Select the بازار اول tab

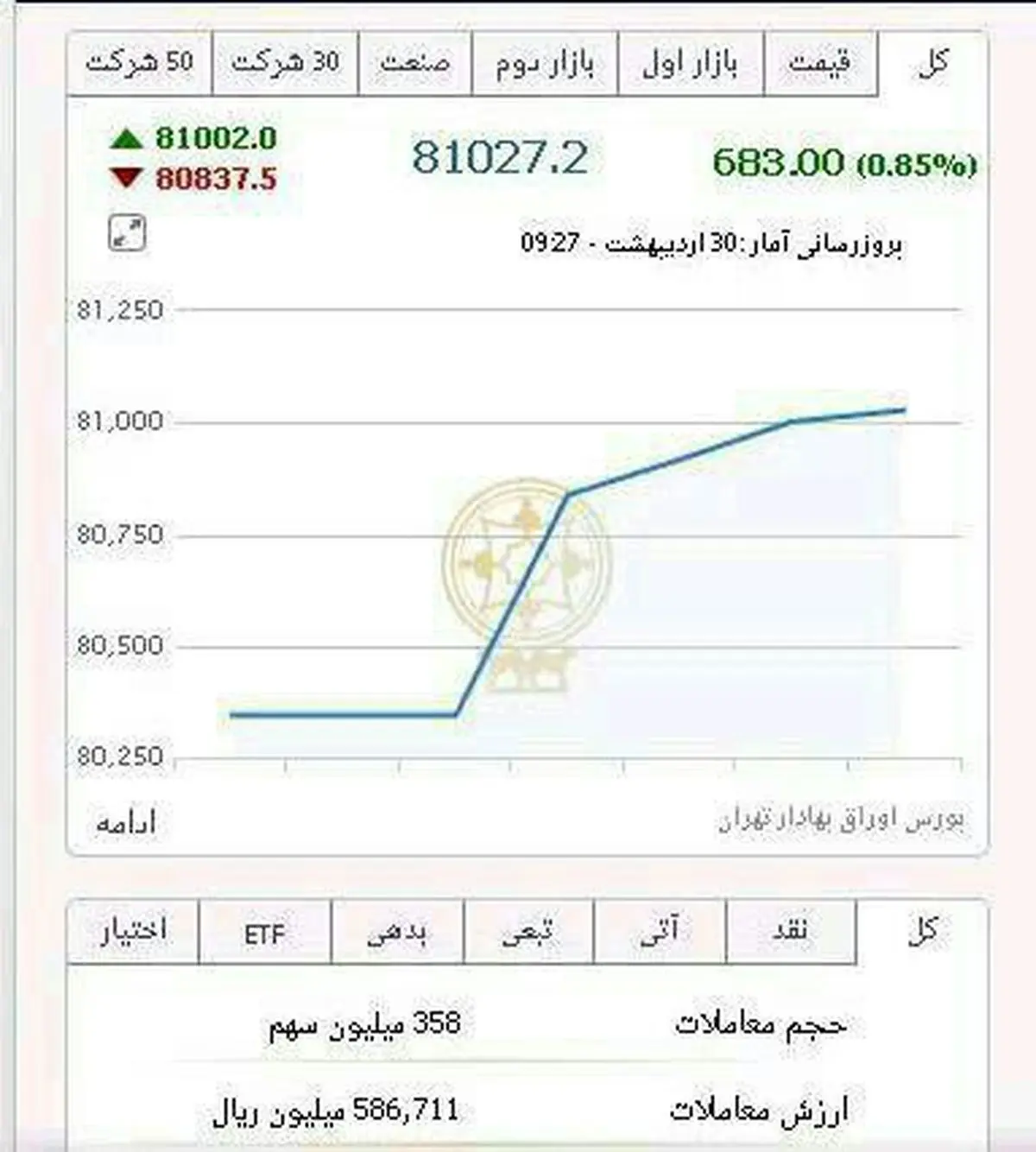click(x=691, y=64)
